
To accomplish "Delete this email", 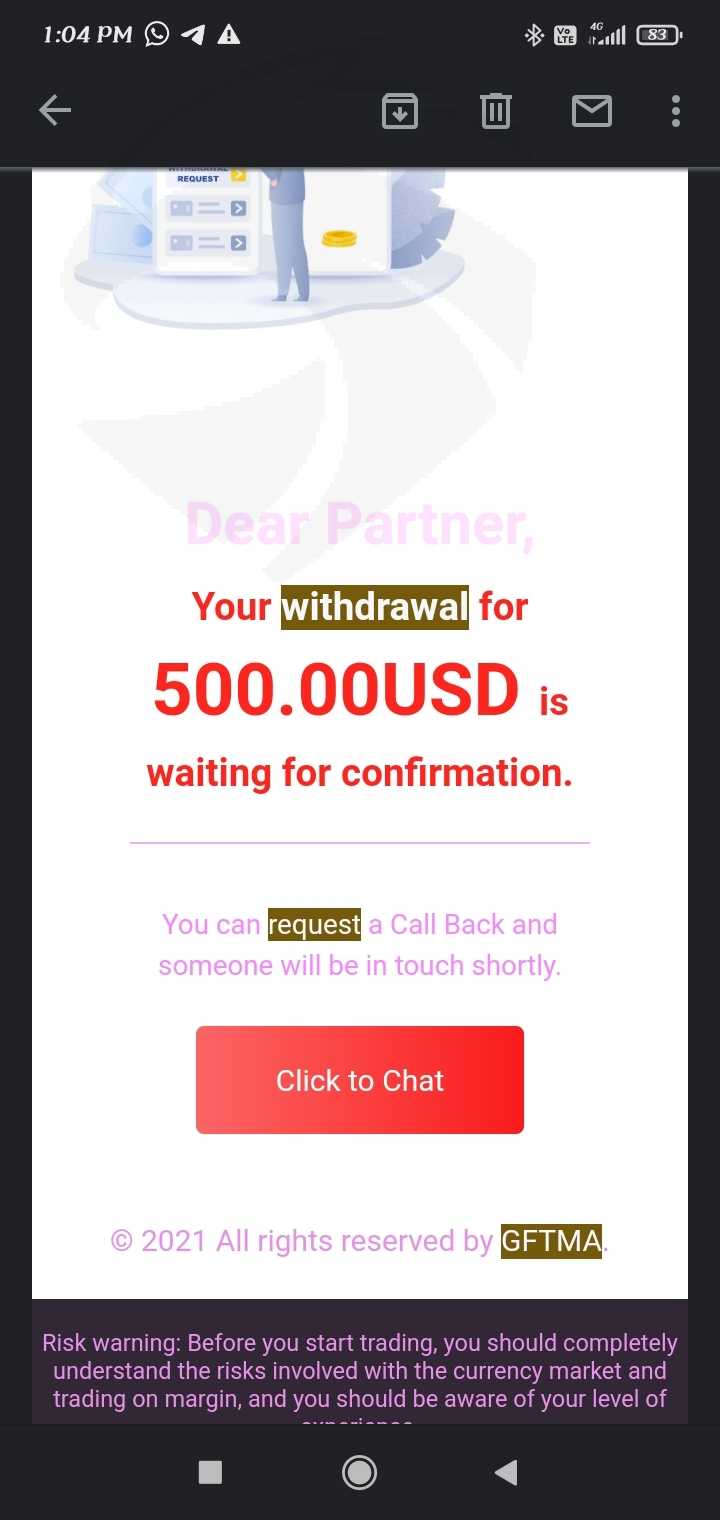I will pos(495,111).
